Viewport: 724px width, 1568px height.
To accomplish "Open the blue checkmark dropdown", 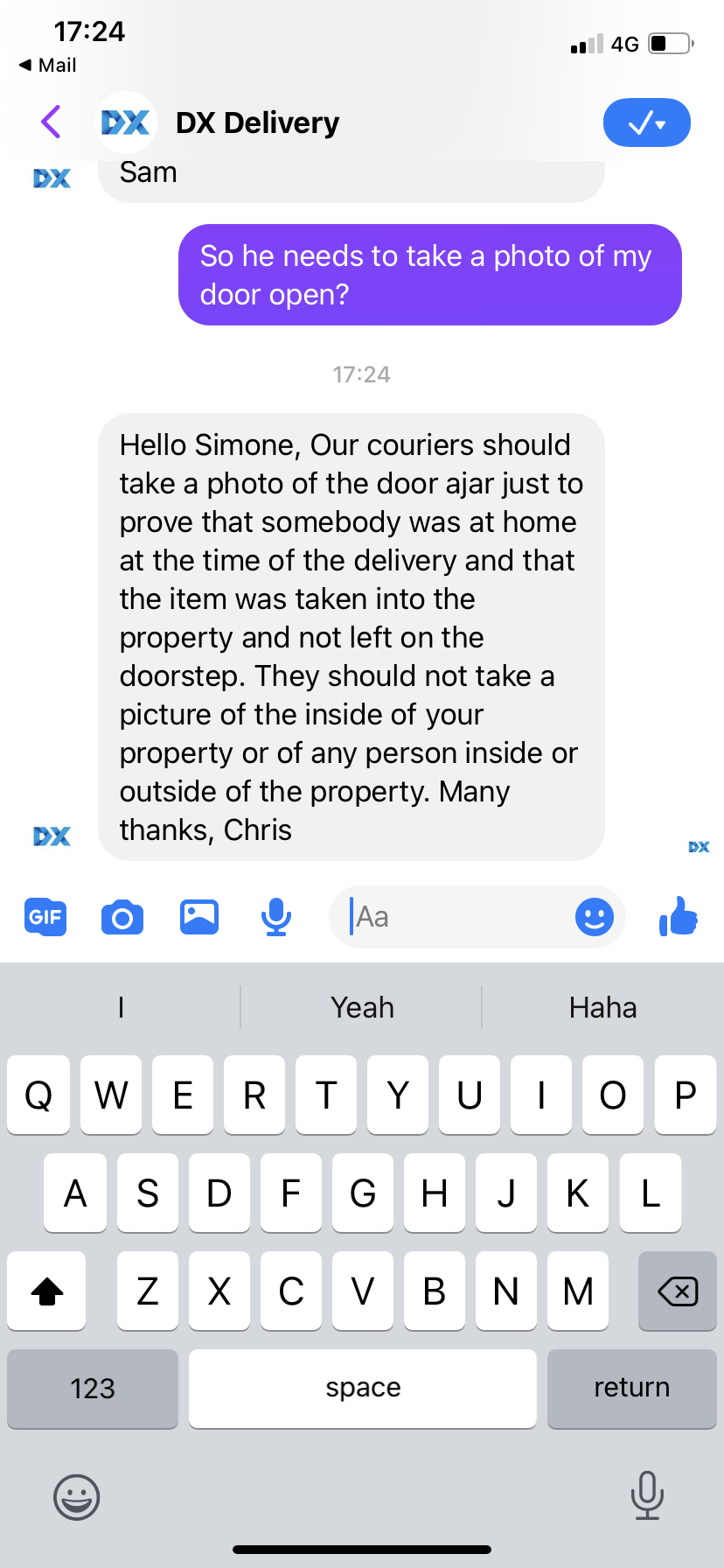I will (646, 122).
